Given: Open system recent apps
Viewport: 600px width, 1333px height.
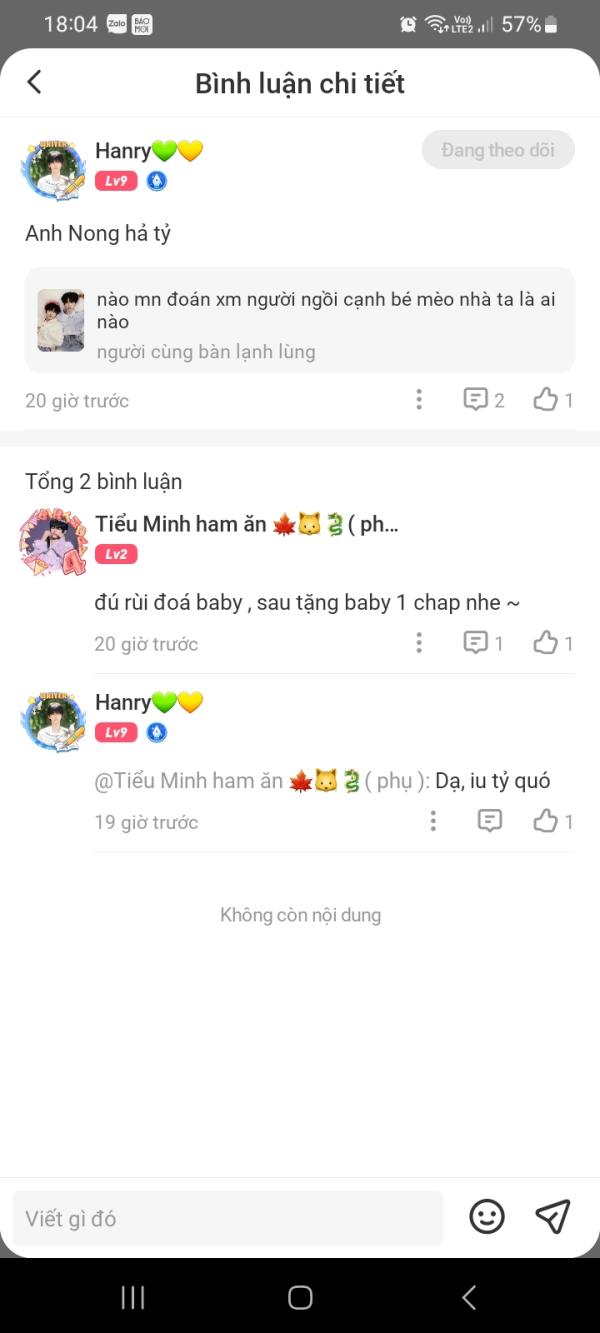Looking at the screenshot, I should (x=133, y=1297).
